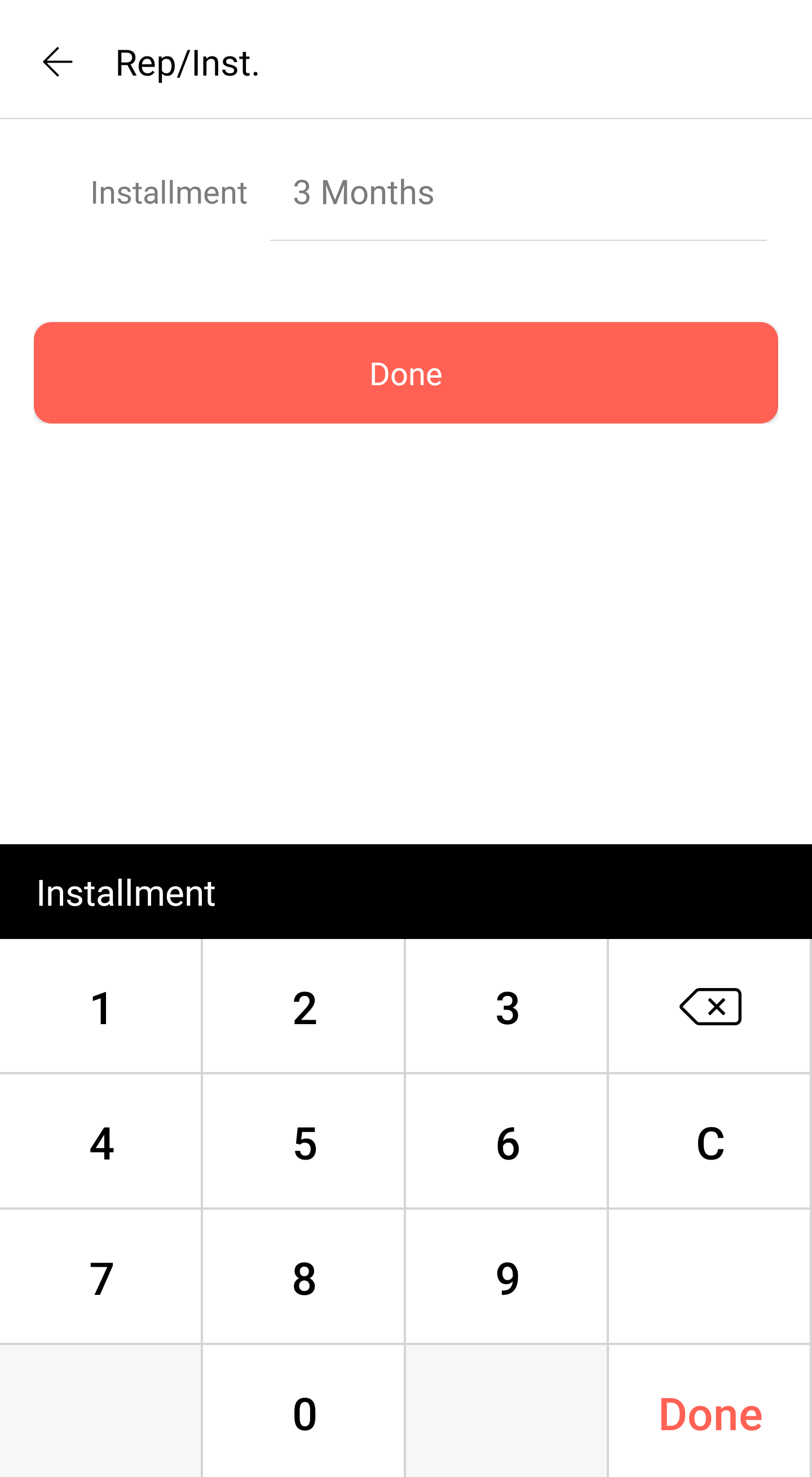This screenshot has height=1477, width=812.
Task: Enter digit 8 on the keypad
Action: [304, 1277]
